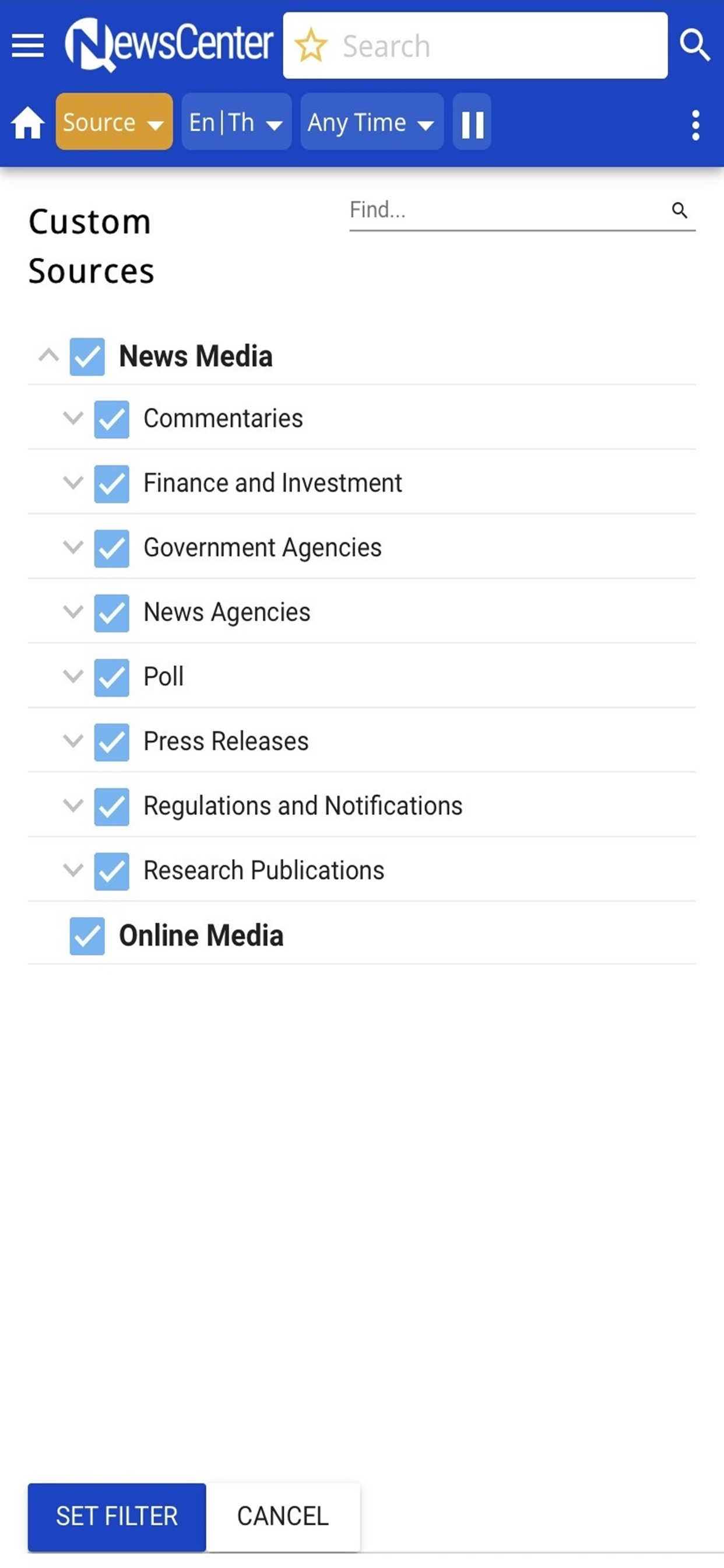Viewport: 724px width, 1568px height.
Task: Apply with the SET FILTER button
Action: click(x=117, y=1516)
